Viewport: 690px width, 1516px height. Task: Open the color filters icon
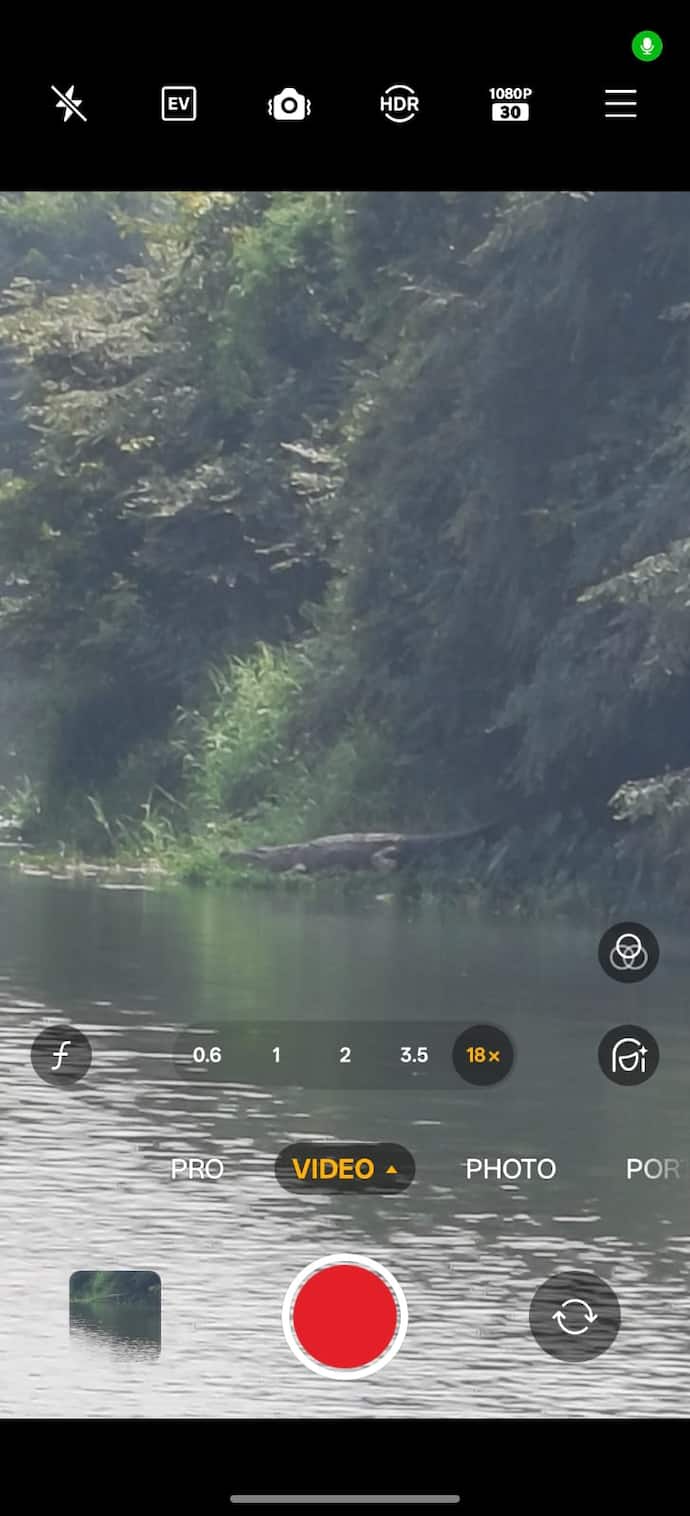pos(628,952)
